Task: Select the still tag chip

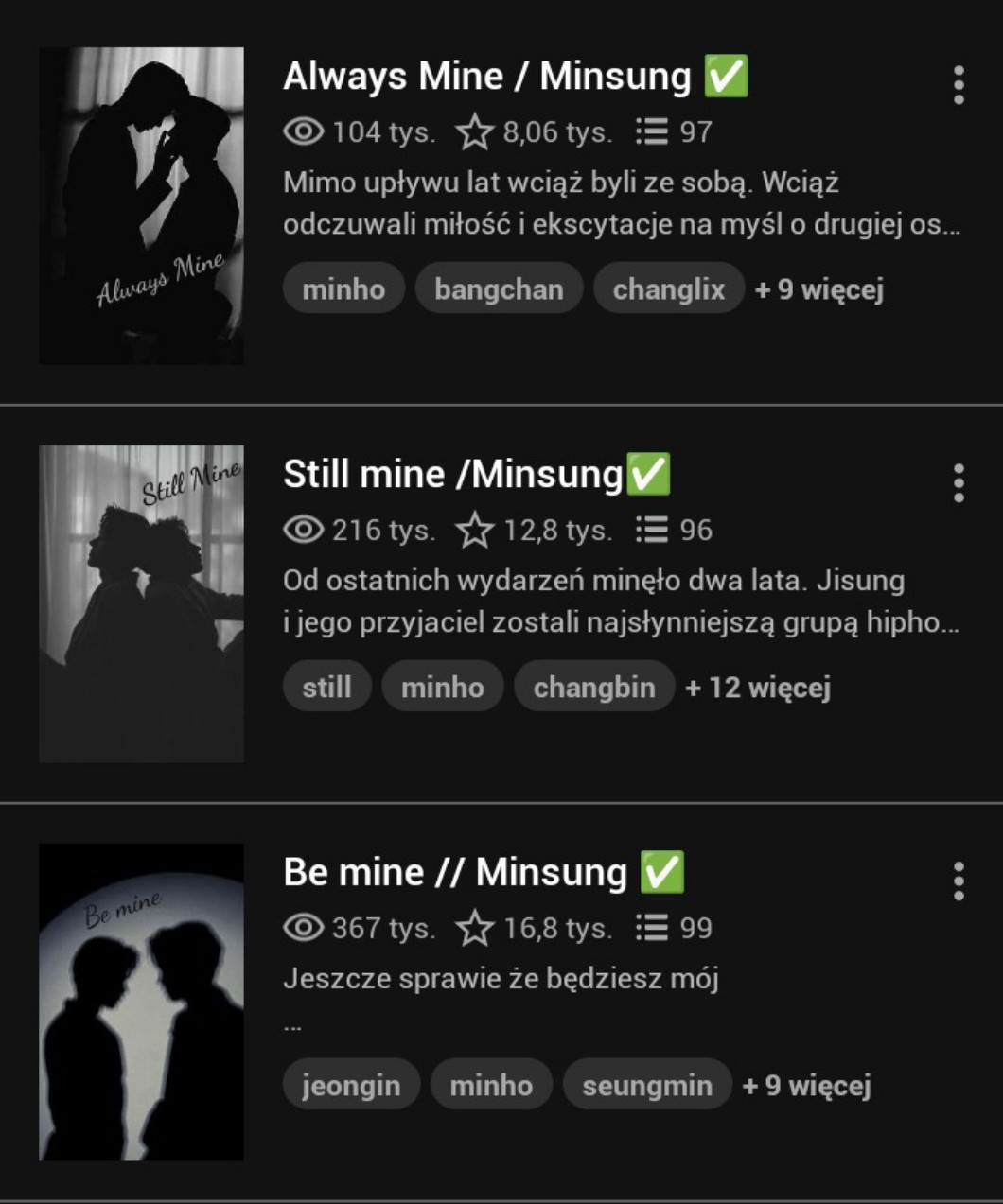Action: [326, 687]
